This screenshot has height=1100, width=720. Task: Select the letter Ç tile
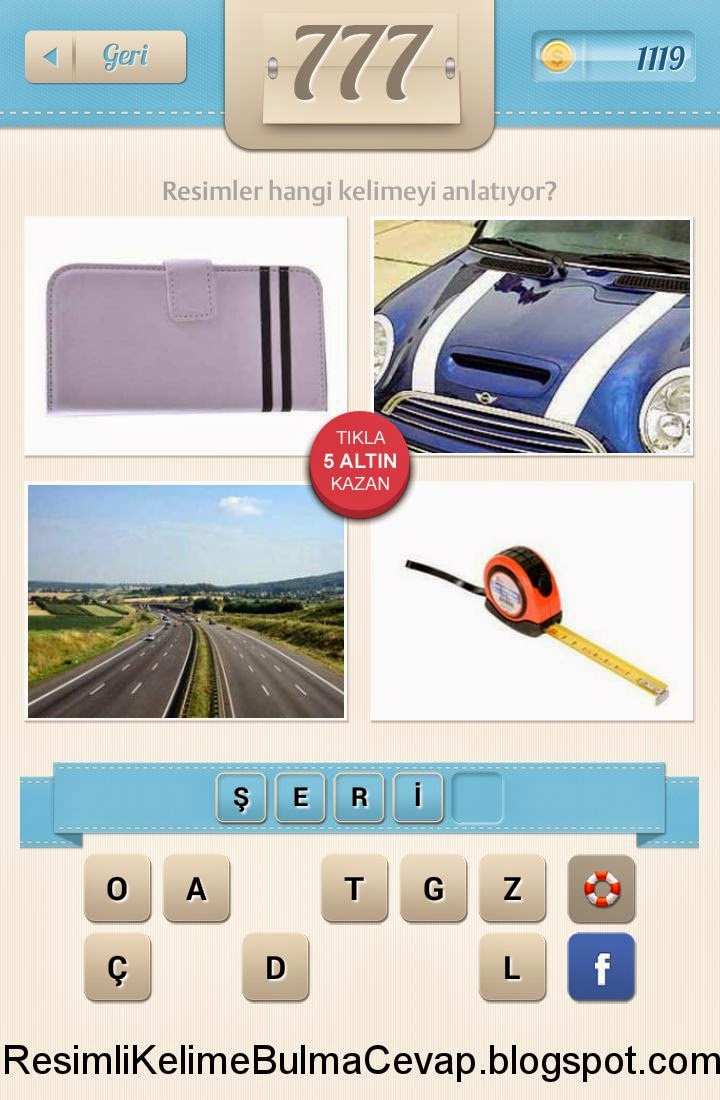[x=117, y=967]
